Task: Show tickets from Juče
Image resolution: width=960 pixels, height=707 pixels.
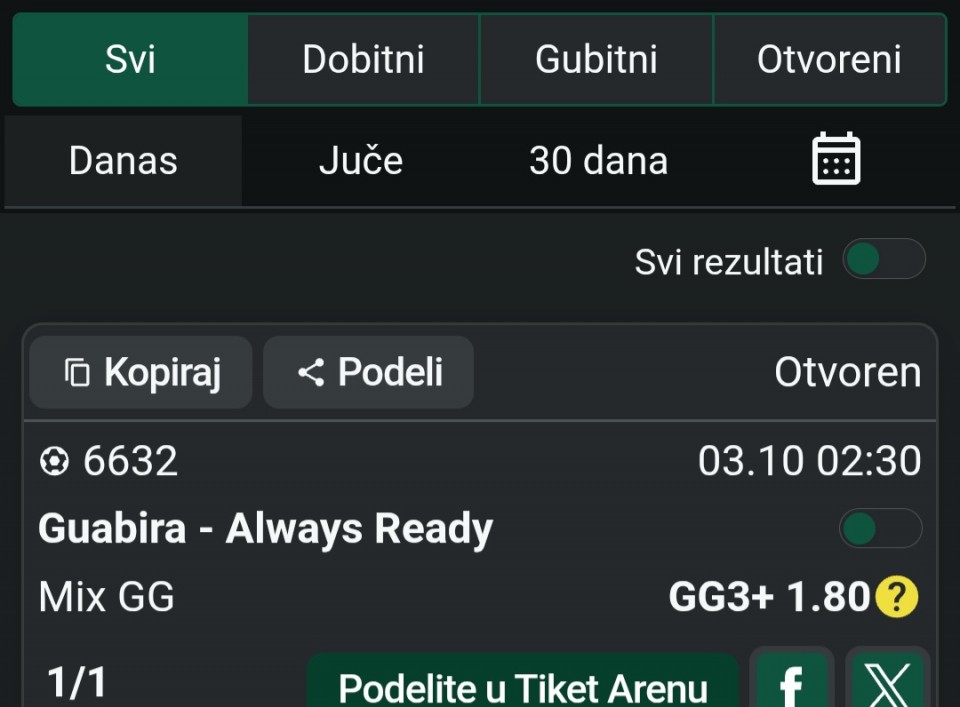Action: 360,161
